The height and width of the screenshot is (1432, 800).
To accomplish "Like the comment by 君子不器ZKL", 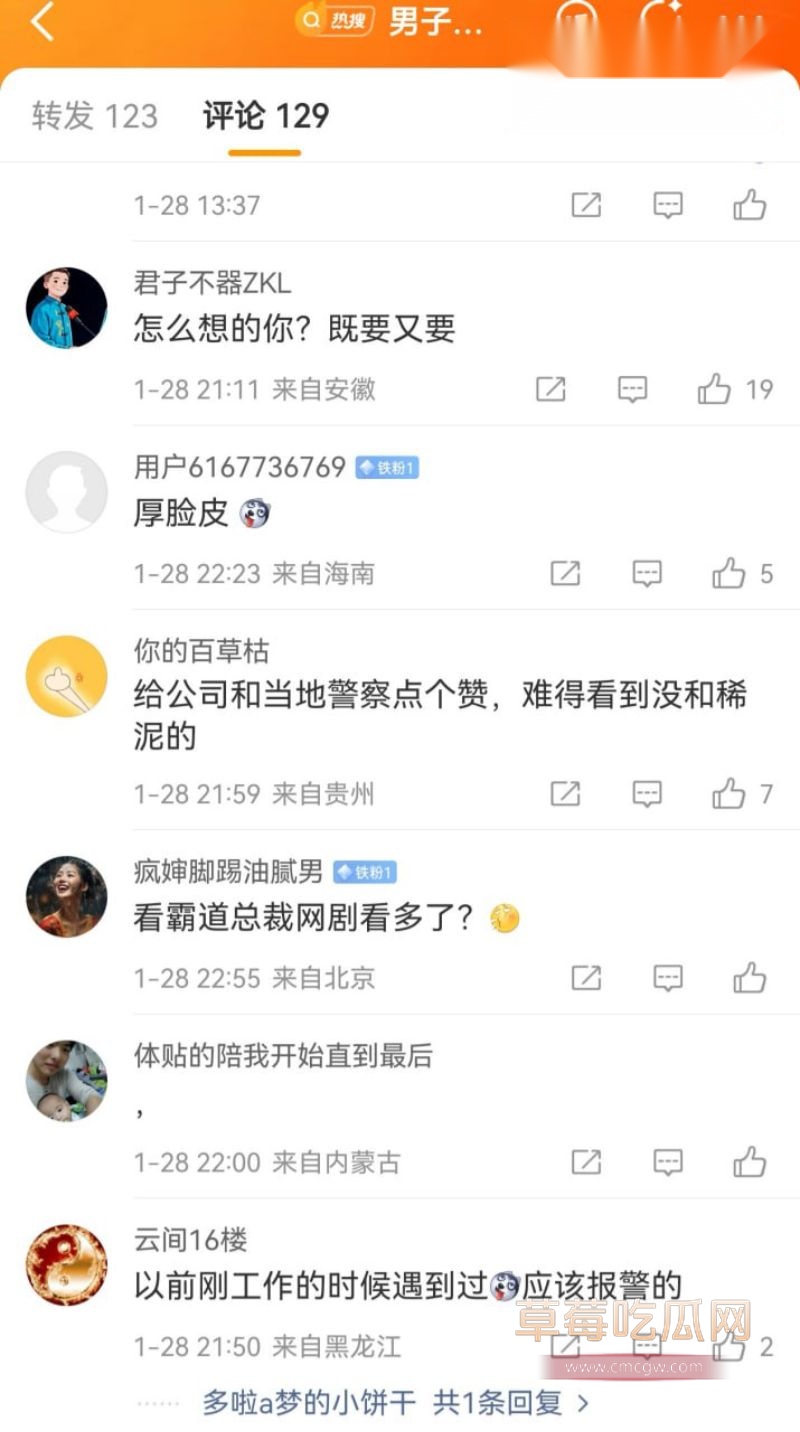I will 717,389.
